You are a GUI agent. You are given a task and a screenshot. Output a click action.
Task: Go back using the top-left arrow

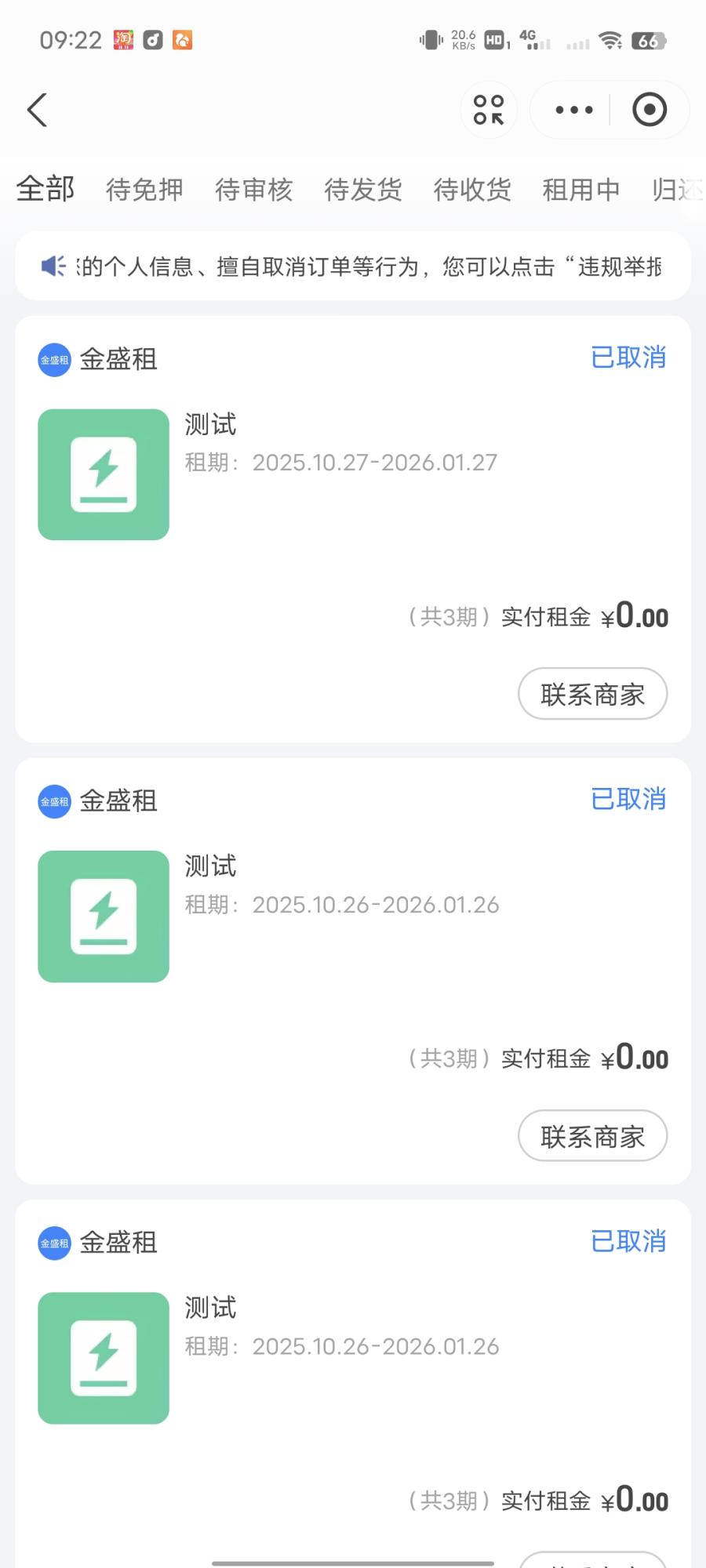(37, 110)
